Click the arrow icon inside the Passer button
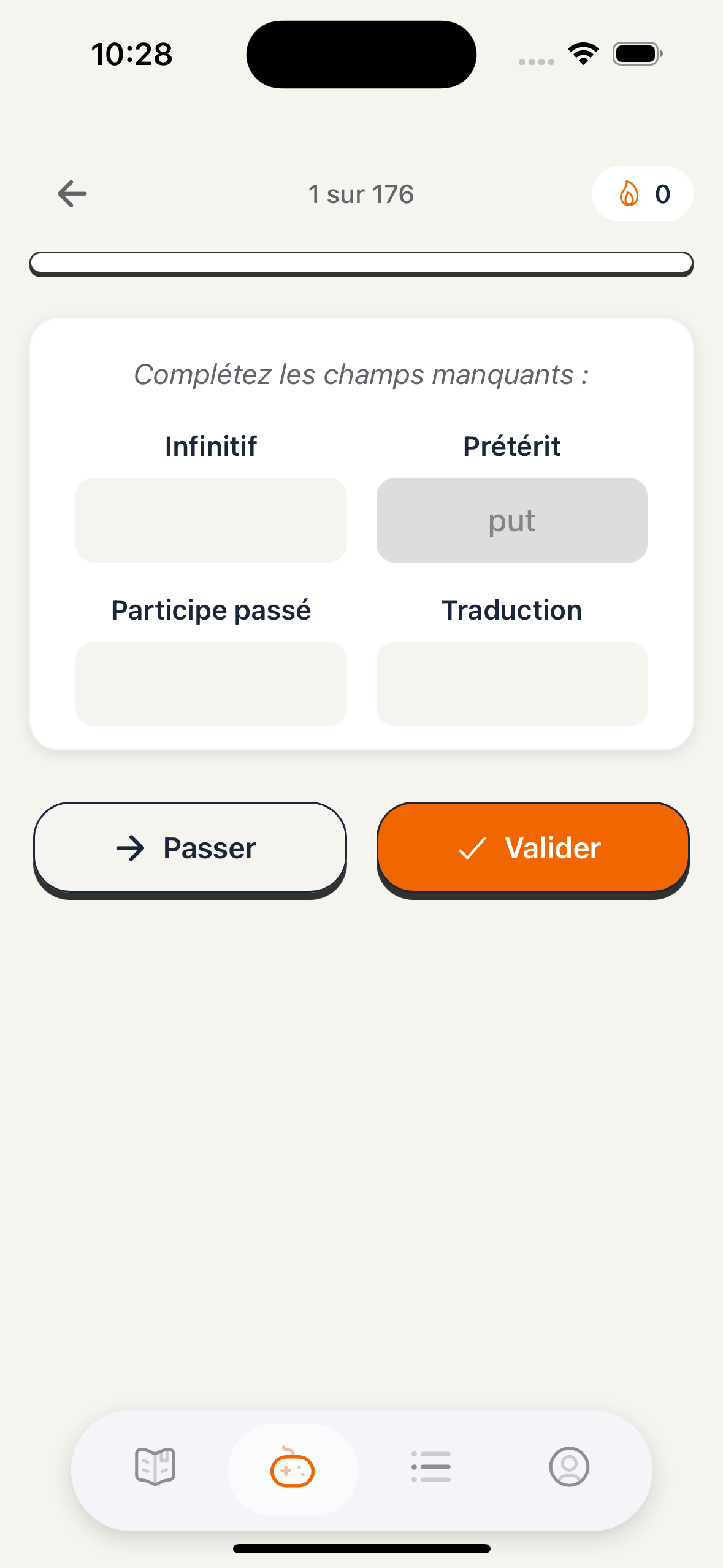The image size is (723, 1568). point(129,848)
